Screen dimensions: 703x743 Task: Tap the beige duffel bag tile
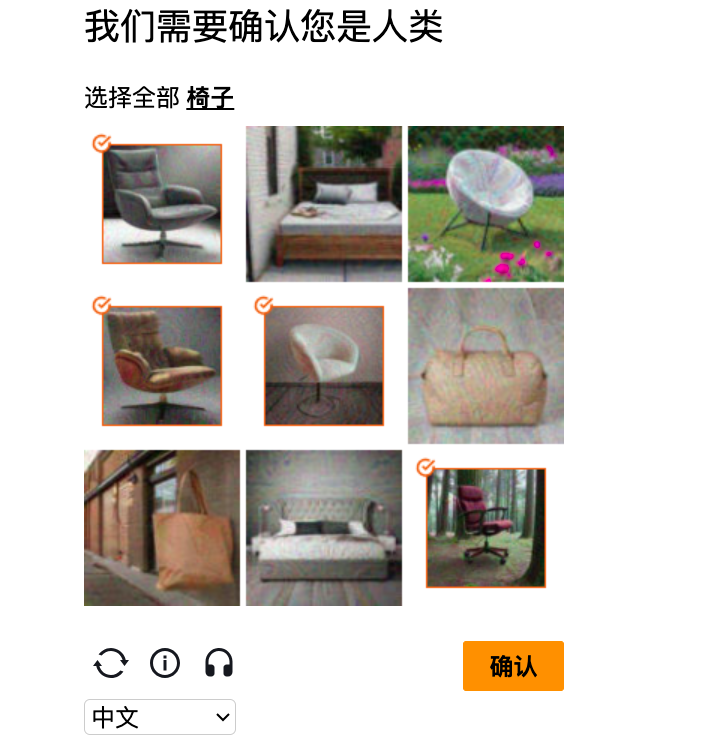tap(486, 366)
